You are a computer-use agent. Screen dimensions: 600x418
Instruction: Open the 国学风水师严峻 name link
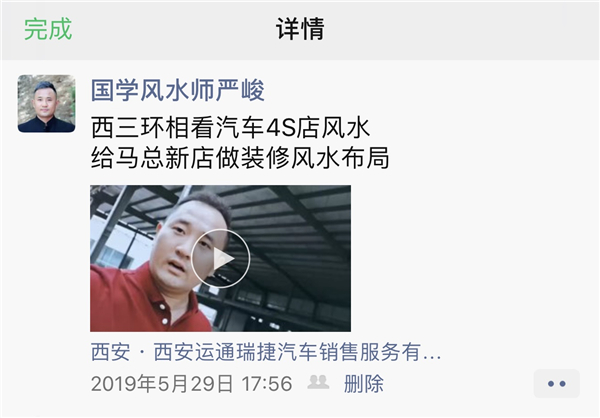point(178,91)
